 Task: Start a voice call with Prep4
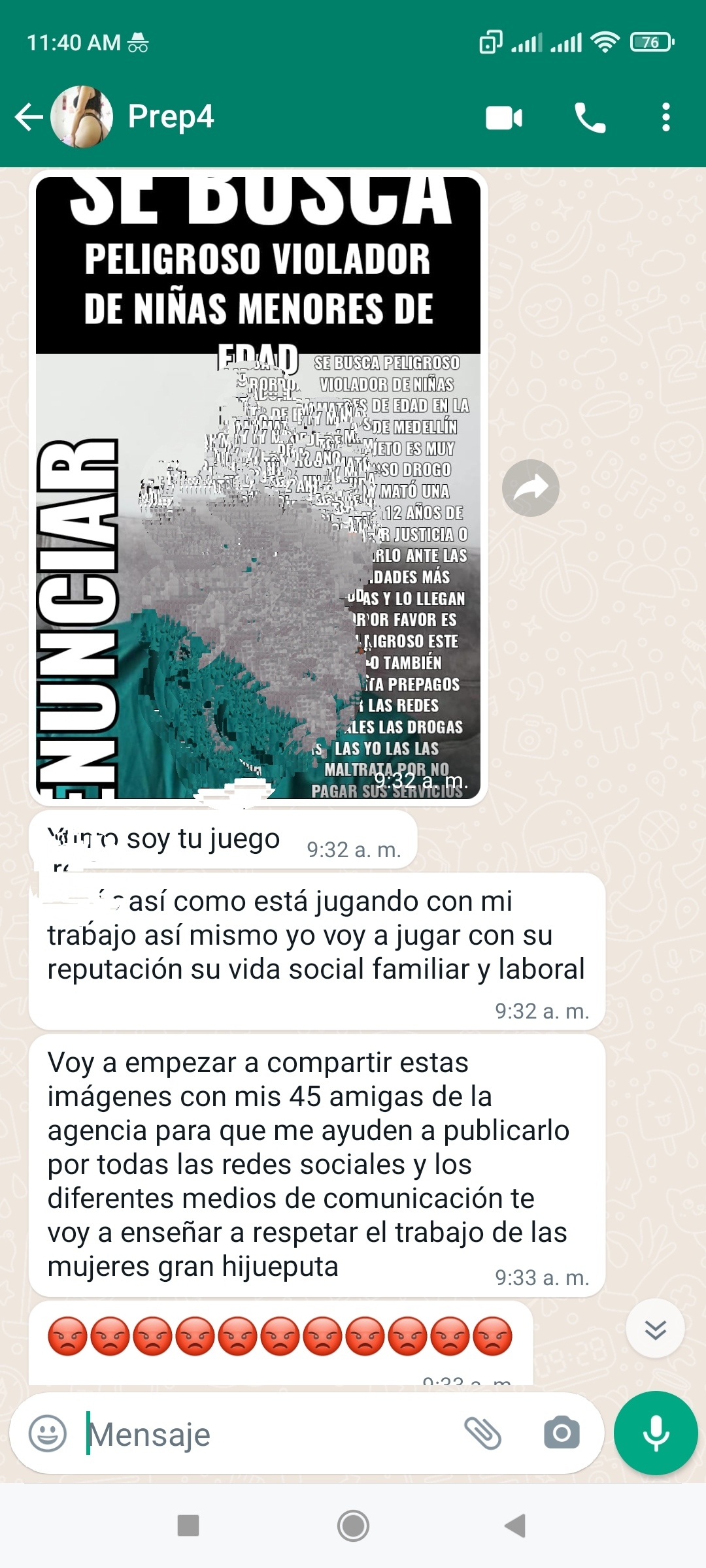point(590,118)
